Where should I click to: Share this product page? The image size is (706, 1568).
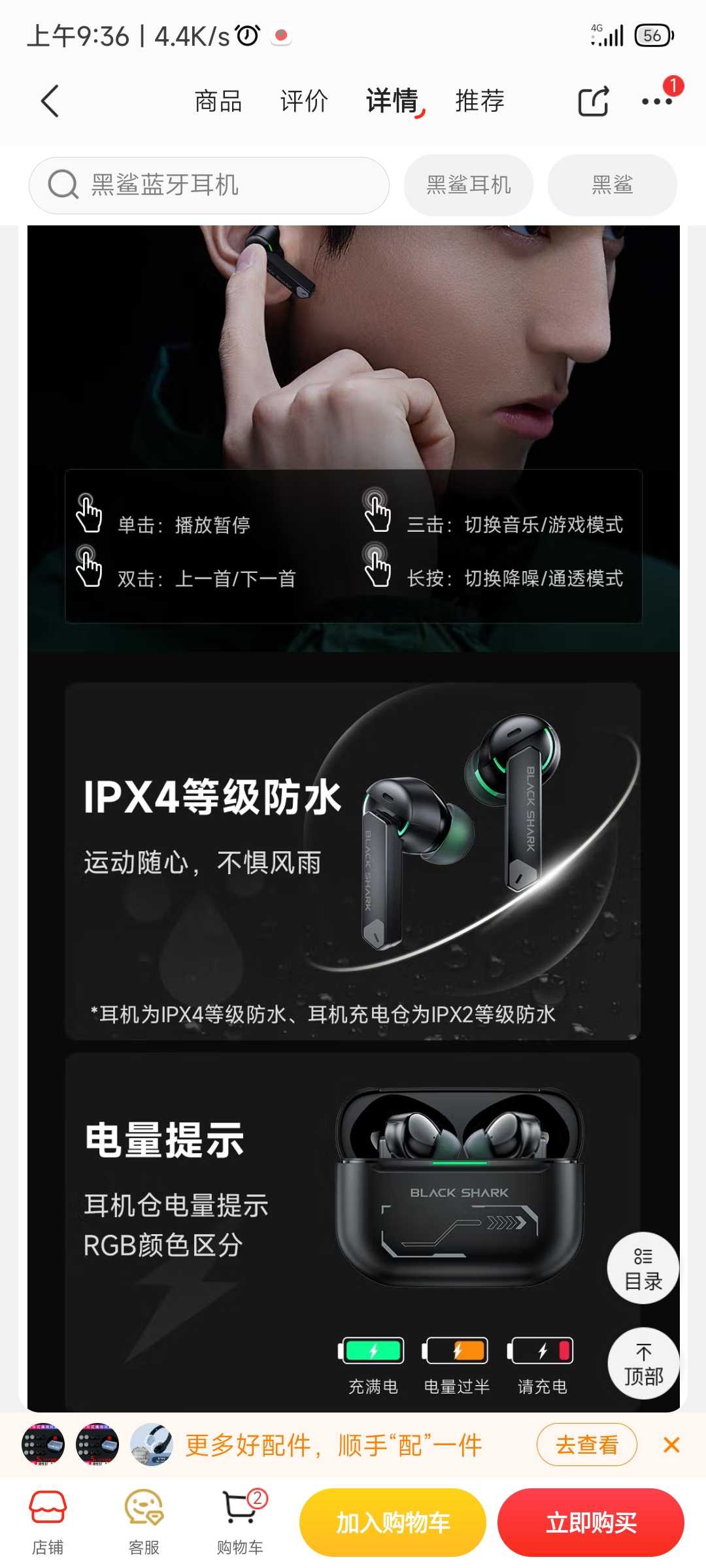(593, 101)
